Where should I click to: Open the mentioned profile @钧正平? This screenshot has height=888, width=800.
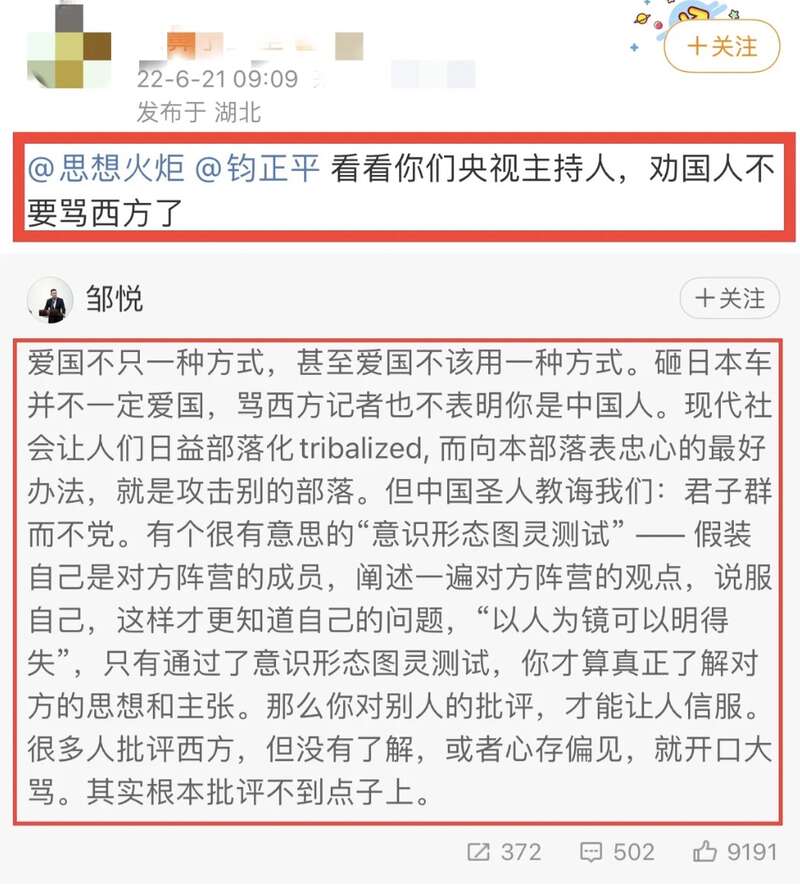[x=258, y=168]
